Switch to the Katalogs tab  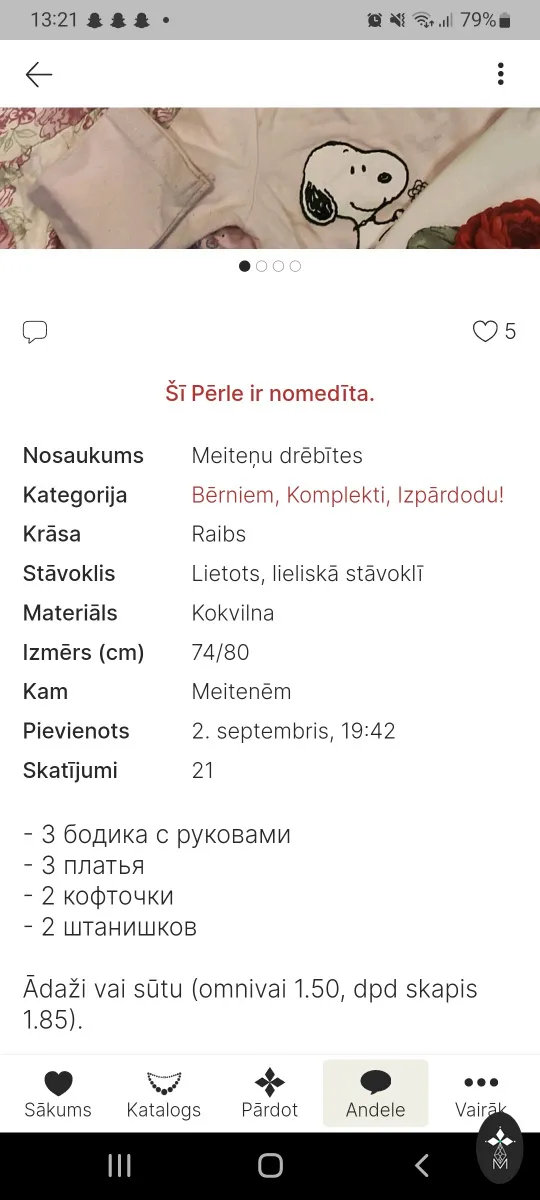click(164, 1094)
